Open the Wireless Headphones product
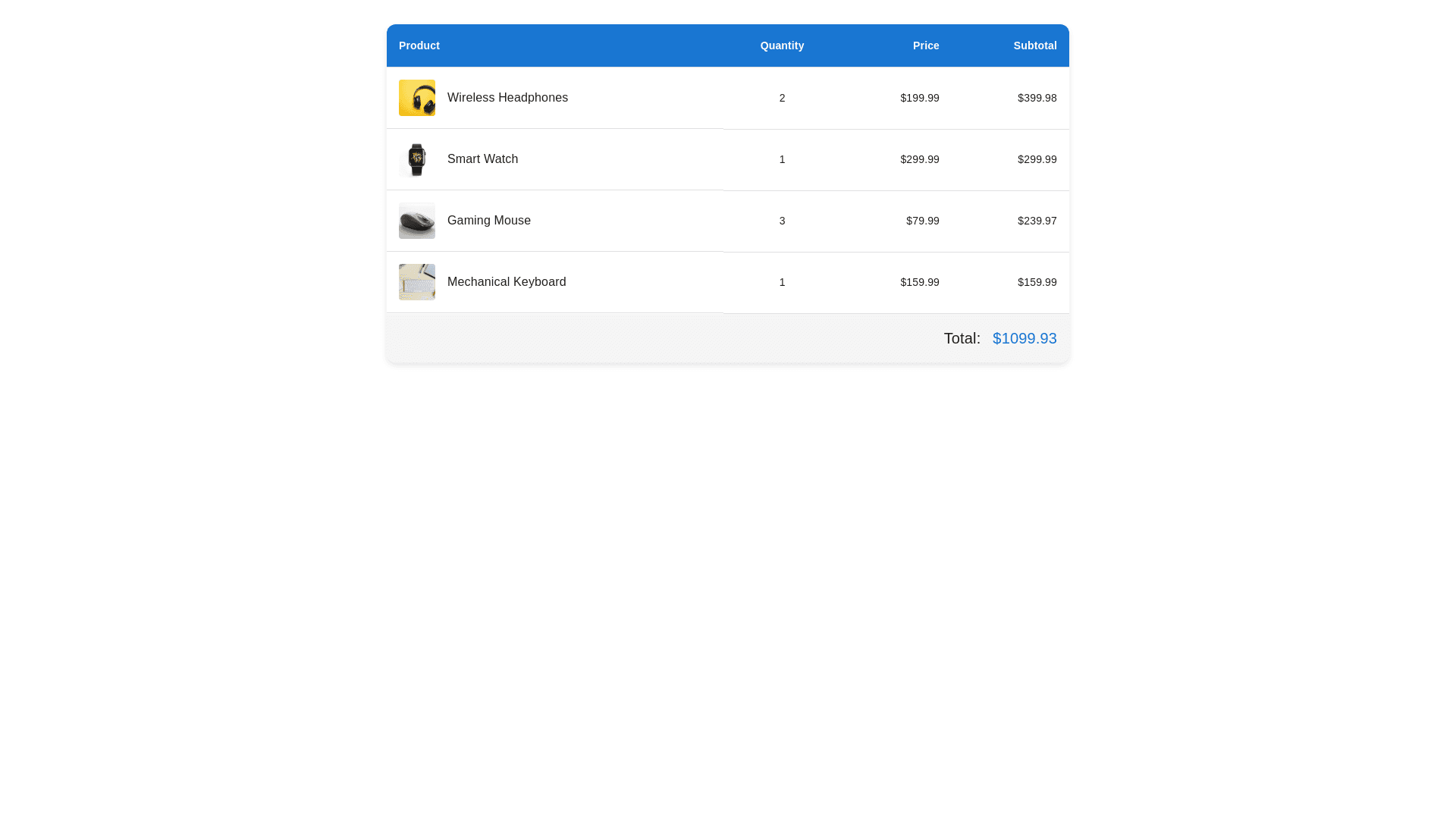 click(507, 98)
